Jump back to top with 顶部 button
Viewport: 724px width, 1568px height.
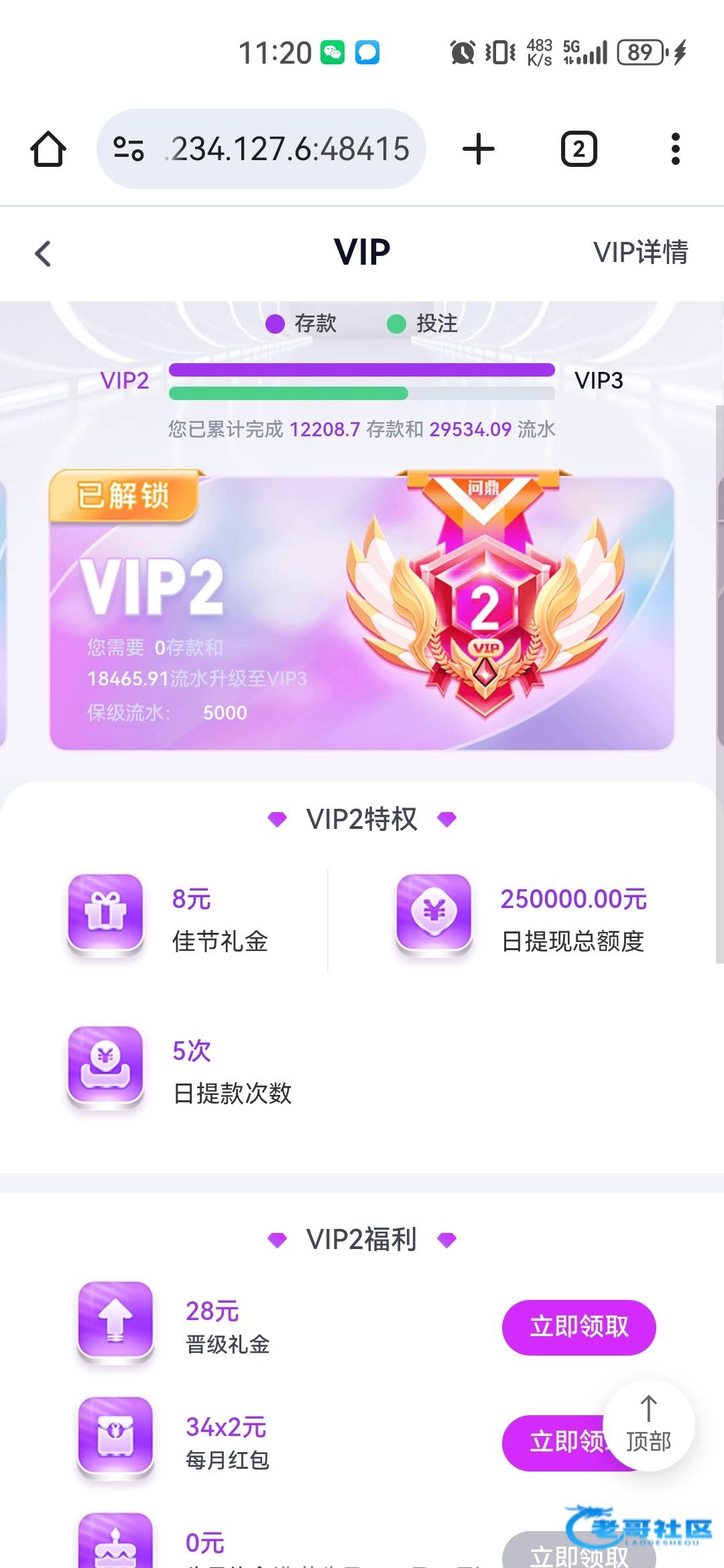point(648,1424)
